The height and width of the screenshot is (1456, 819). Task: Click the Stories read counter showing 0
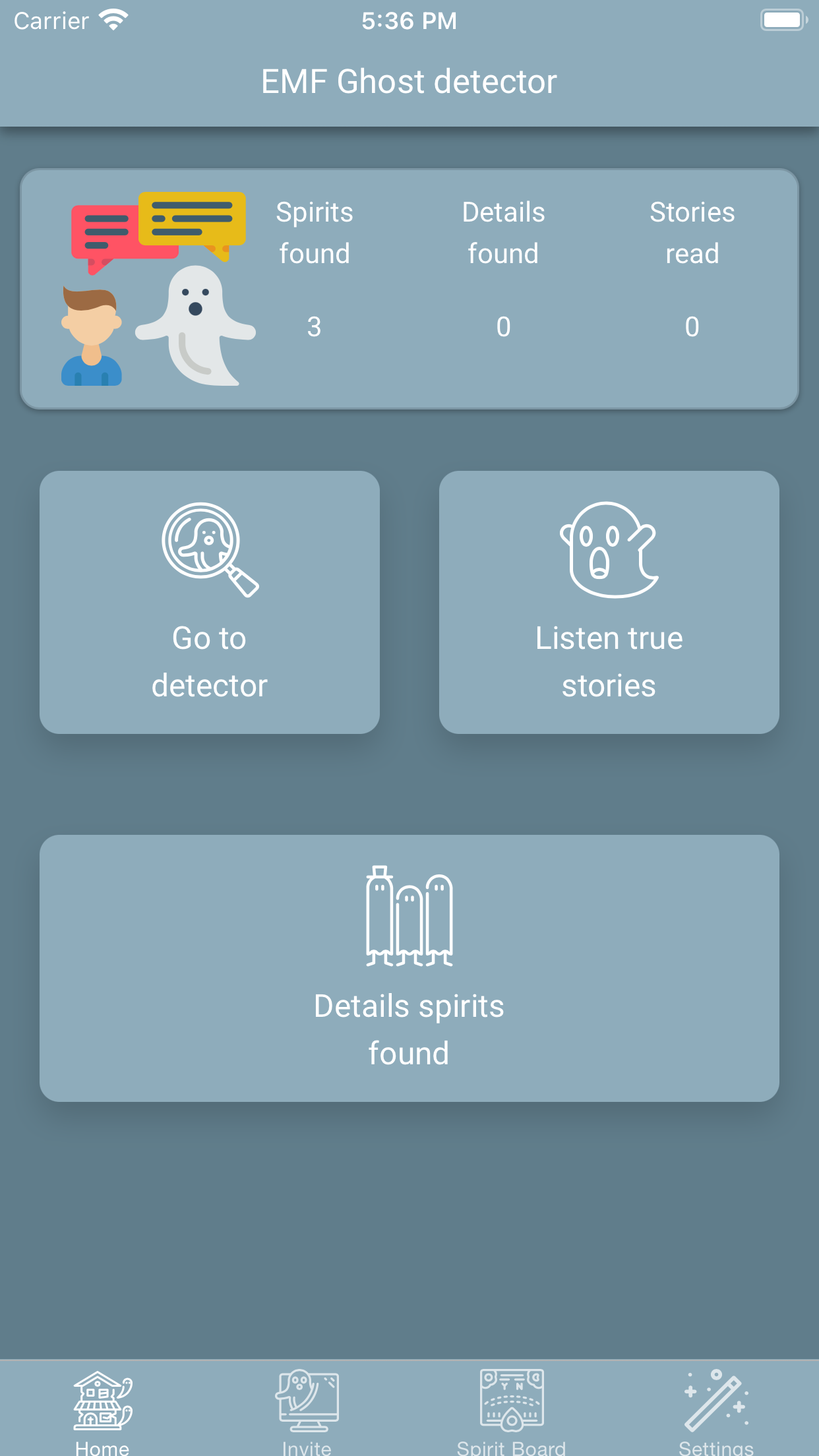pyautogui.click(x=692, y=326)
